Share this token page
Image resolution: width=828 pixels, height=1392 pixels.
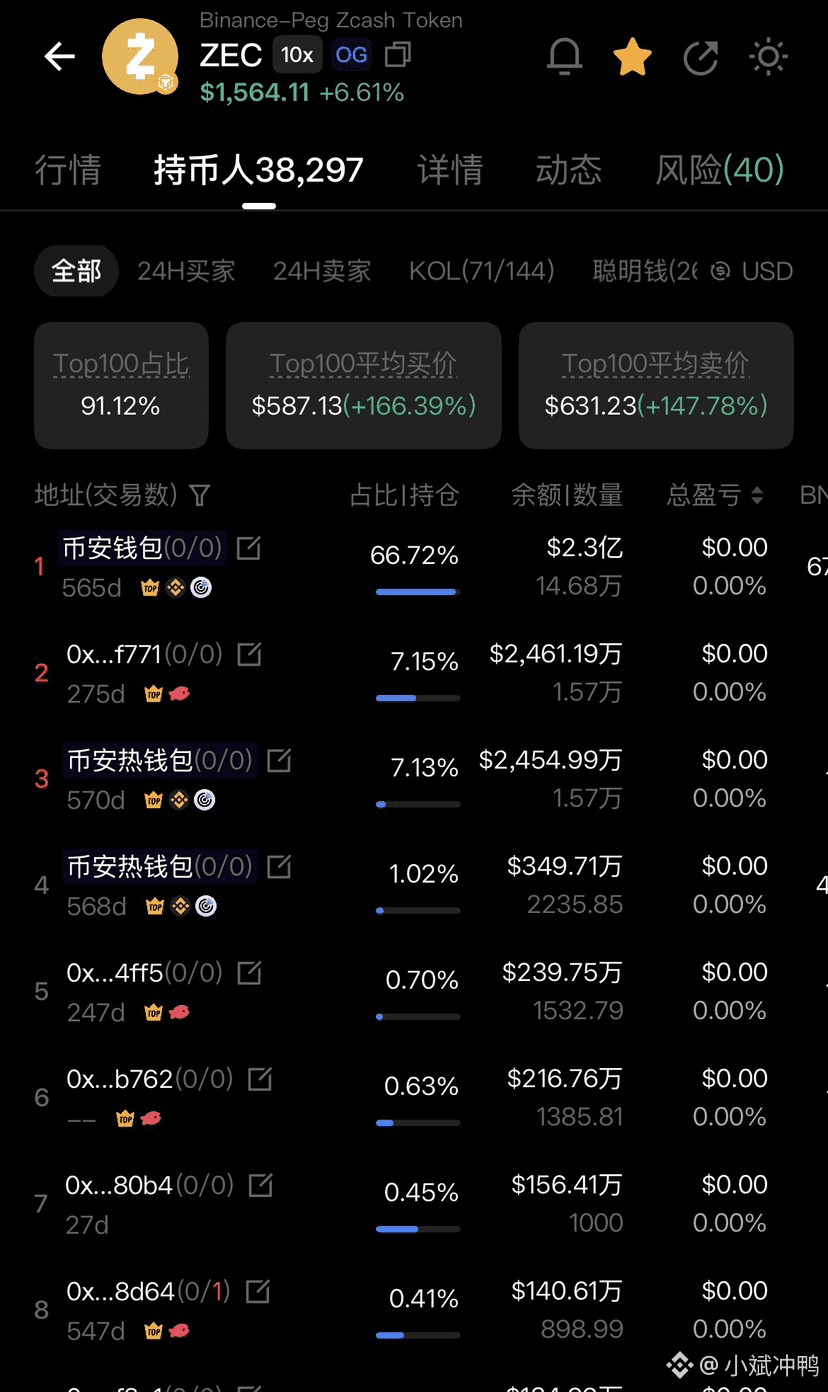coord(700,57)
